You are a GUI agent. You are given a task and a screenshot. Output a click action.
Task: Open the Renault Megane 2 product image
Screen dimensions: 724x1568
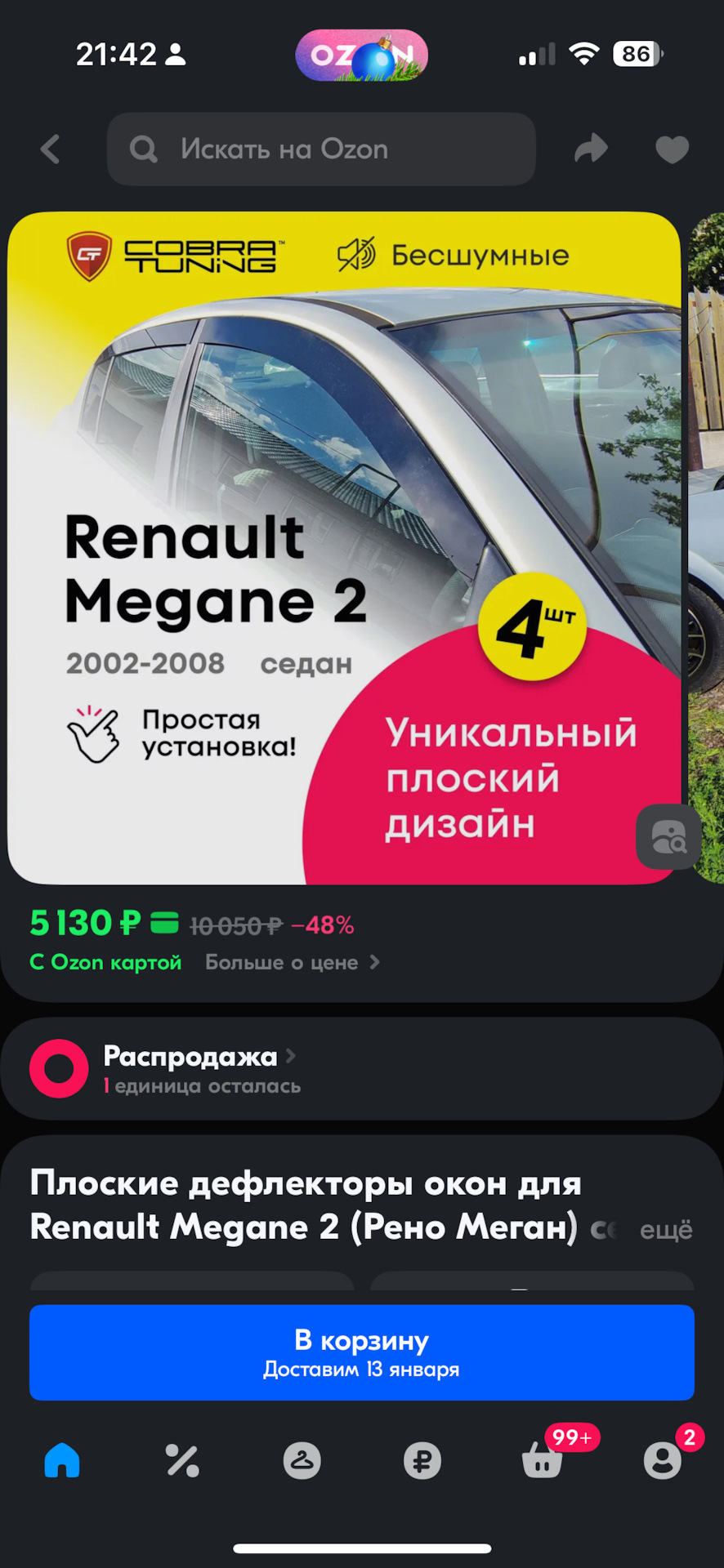coord(344,548)
